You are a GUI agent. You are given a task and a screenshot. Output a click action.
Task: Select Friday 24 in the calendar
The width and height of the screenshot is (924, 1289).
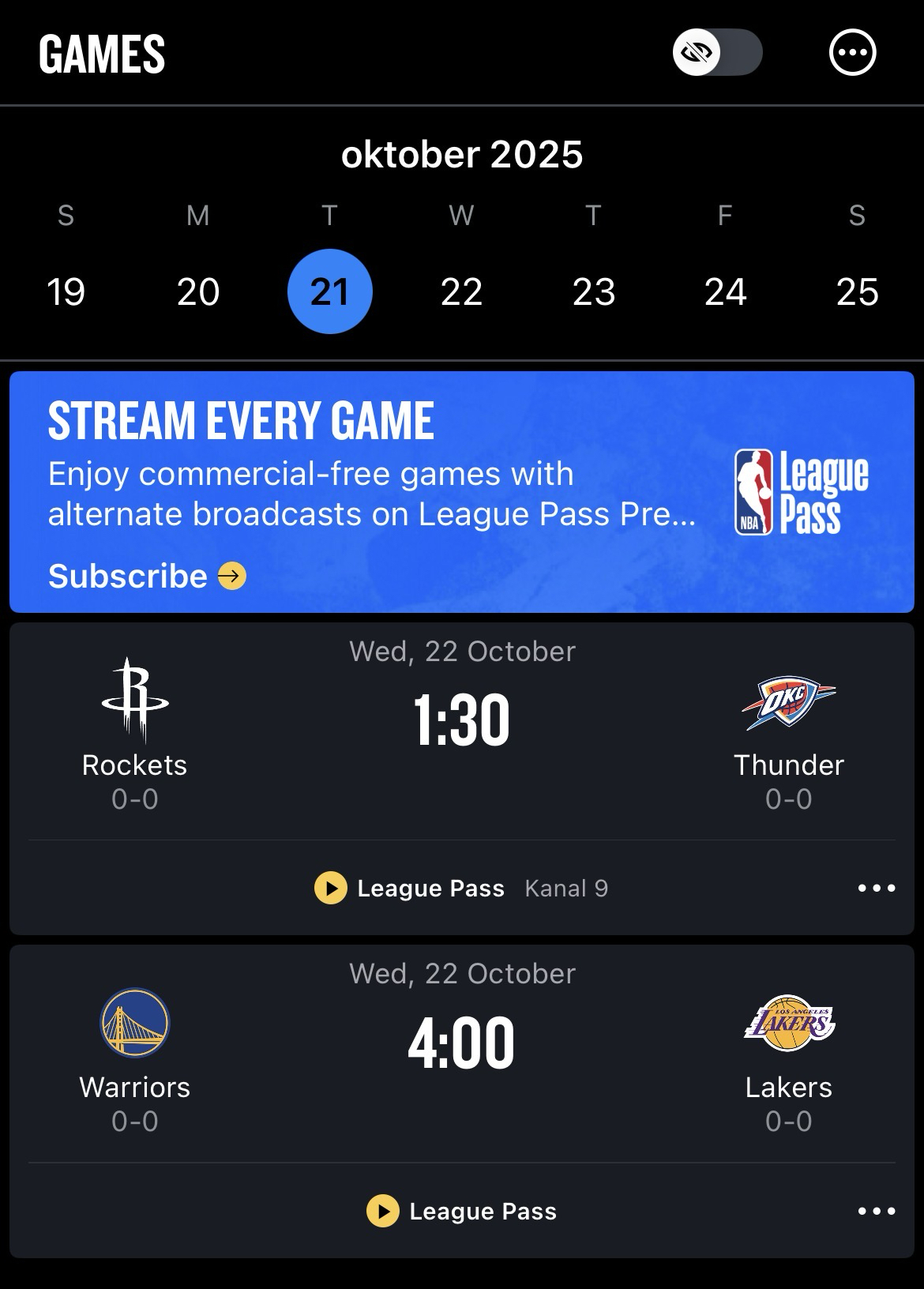click(x=725, y=292)
